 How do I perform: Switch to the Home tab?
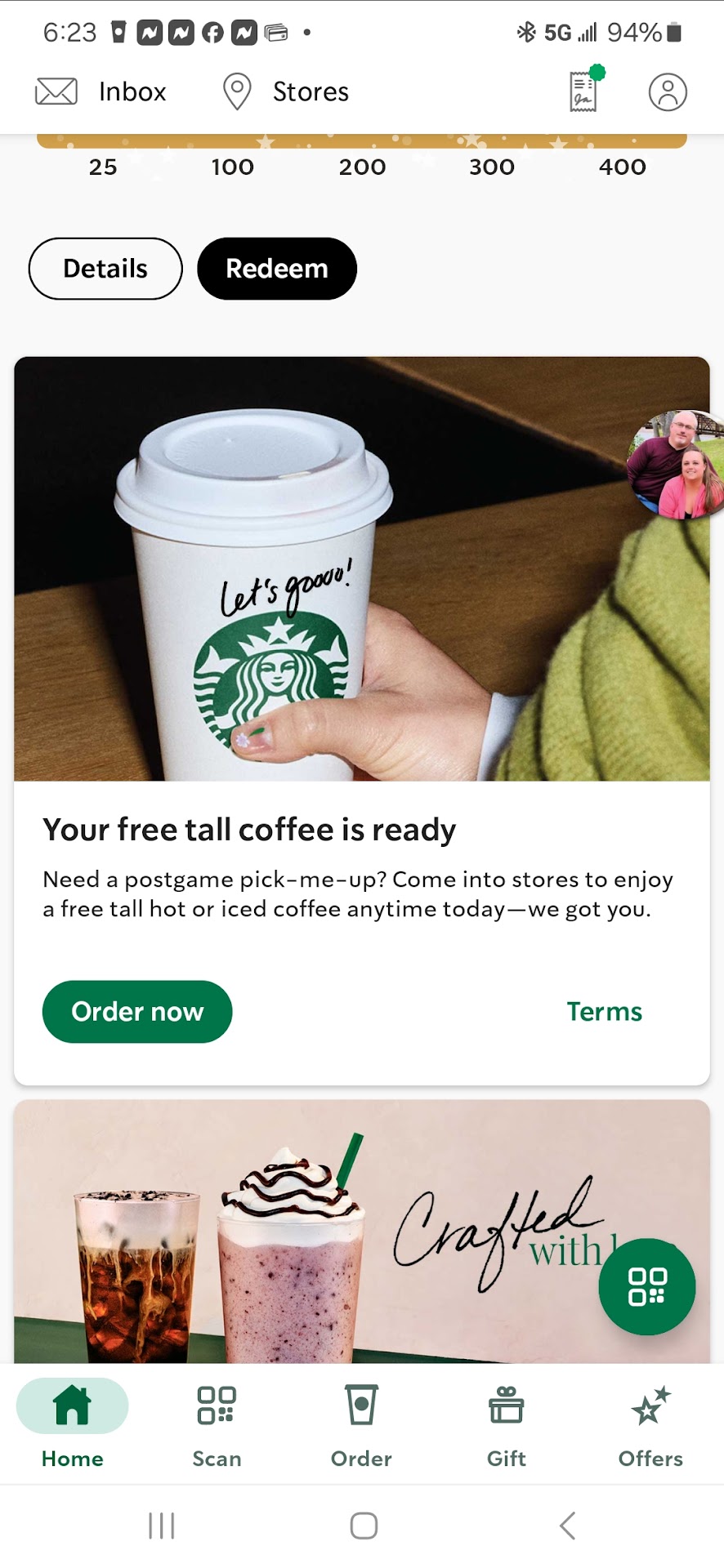73,1422
